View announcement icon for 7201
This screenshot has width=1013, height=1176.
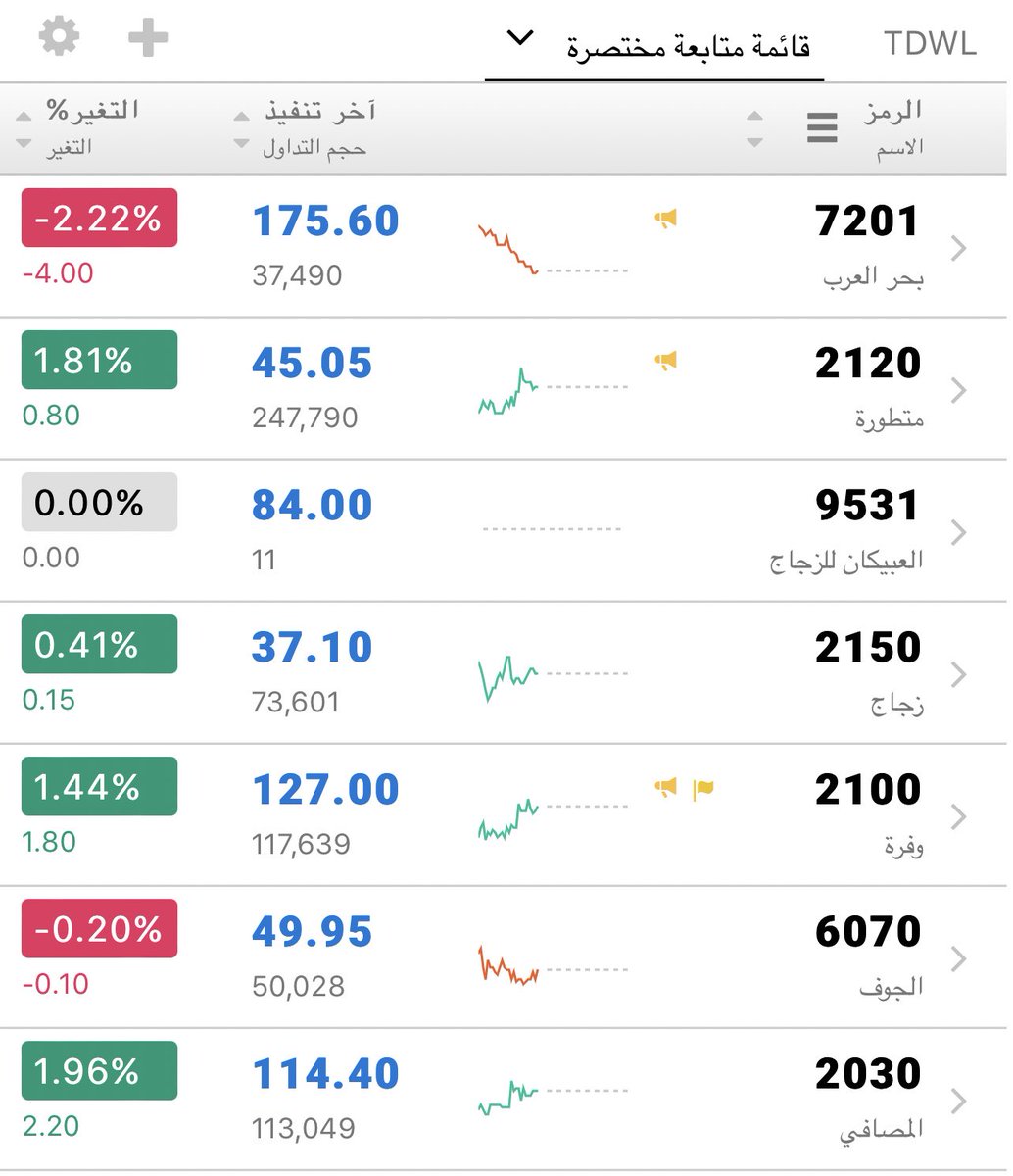[666, 219]
